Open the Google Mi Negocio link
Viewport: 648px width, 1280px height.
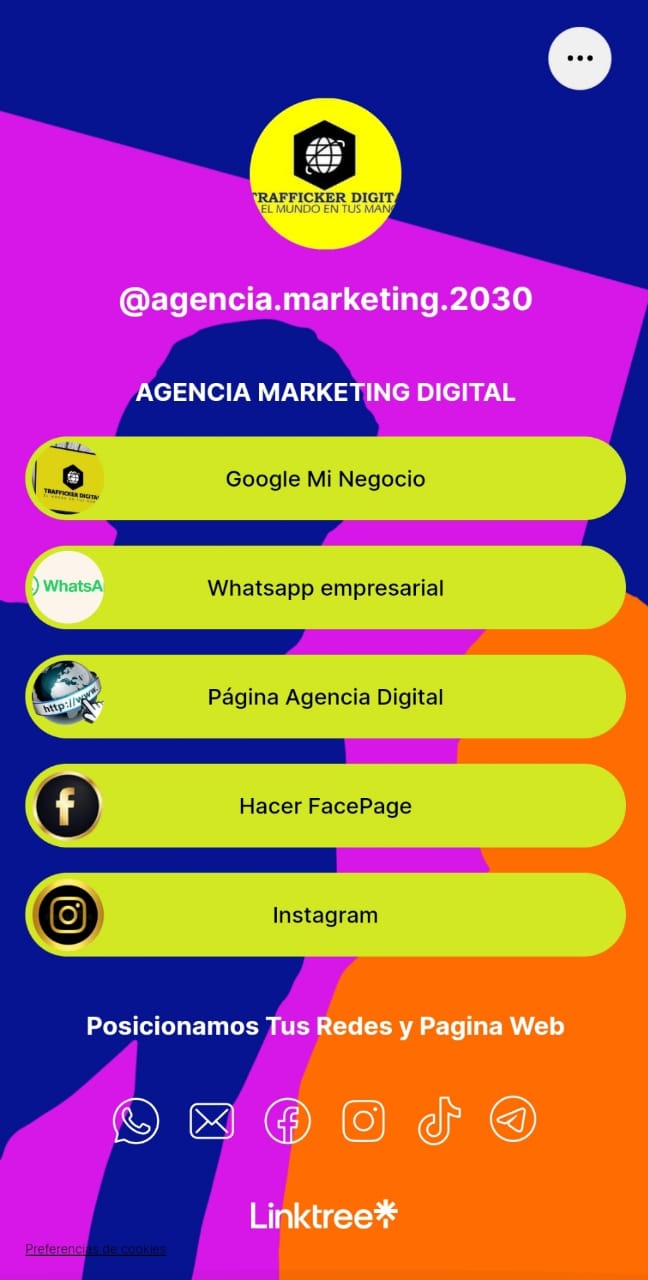(x=325, y=479)
